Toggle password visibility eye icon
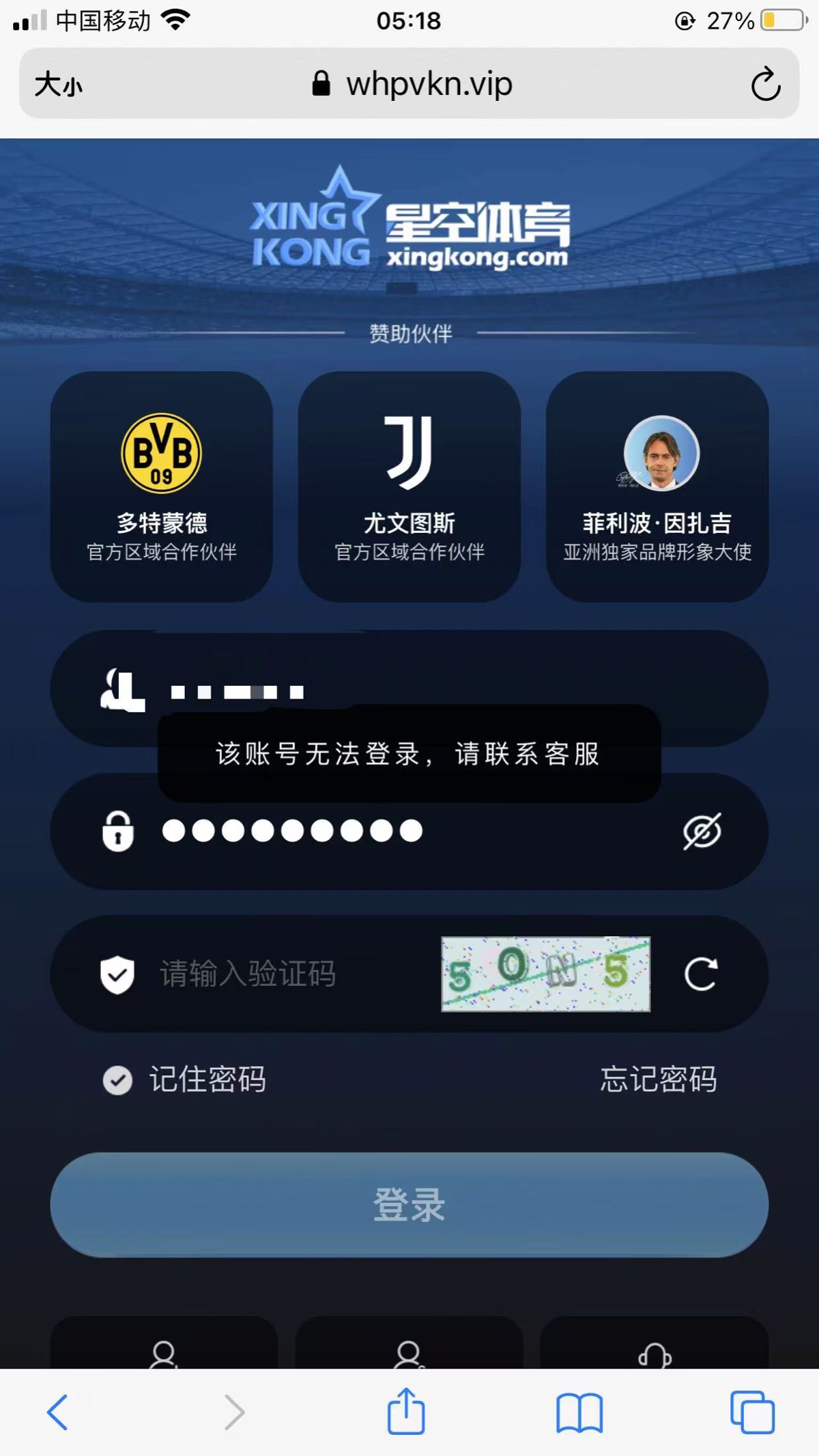Screen dimensions: 819x1456 point(702,831)
